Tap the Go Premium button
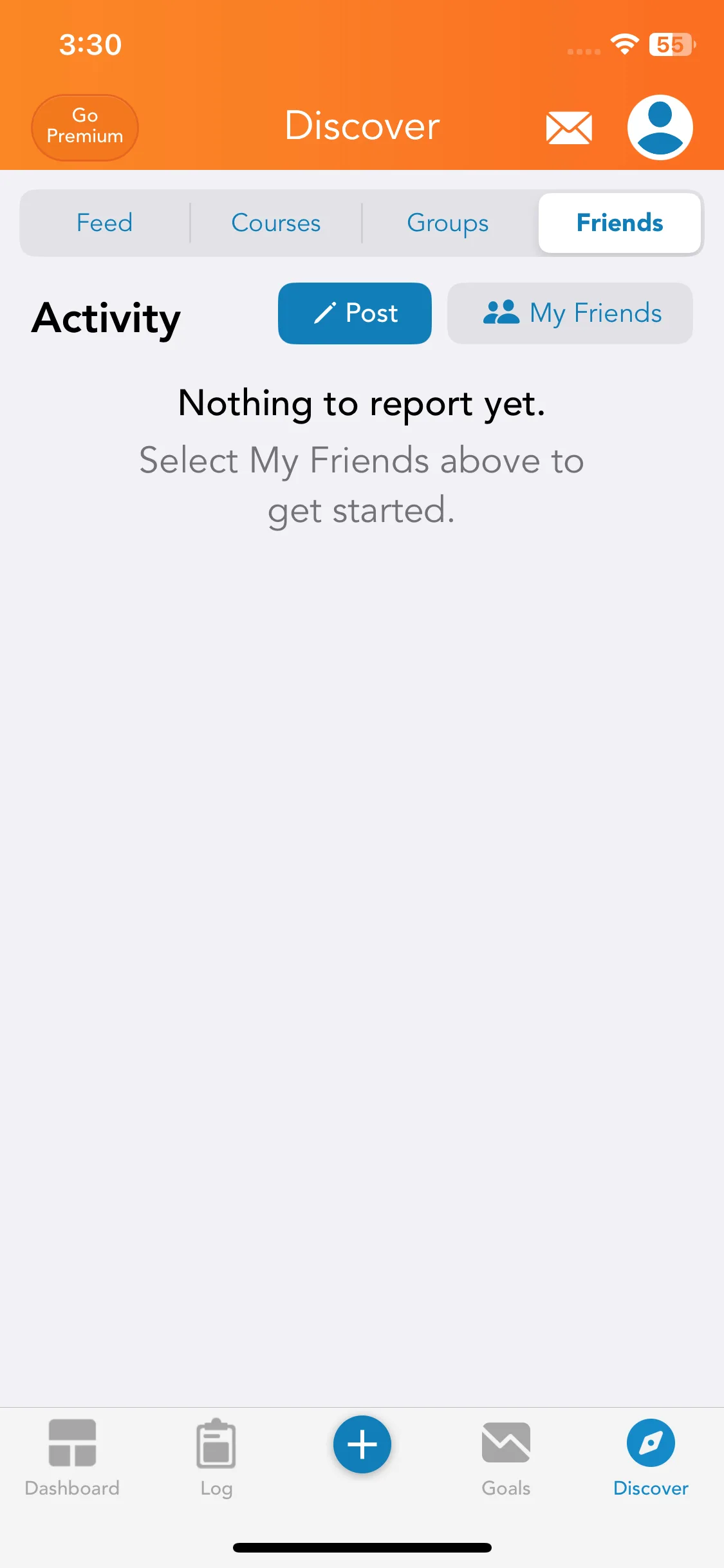 coord(85,127)
